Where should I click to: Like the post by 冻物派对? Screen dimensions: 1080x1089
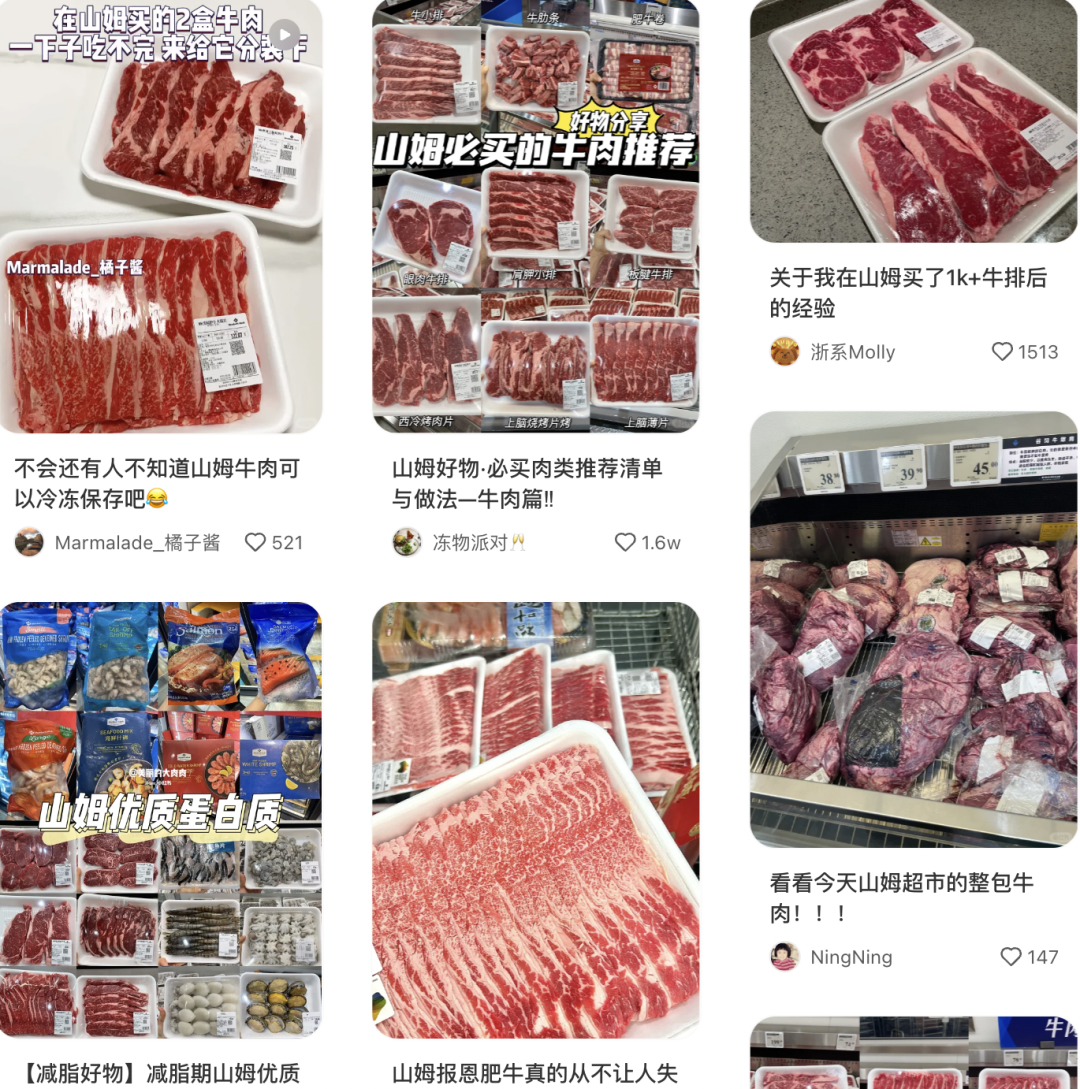626,542
